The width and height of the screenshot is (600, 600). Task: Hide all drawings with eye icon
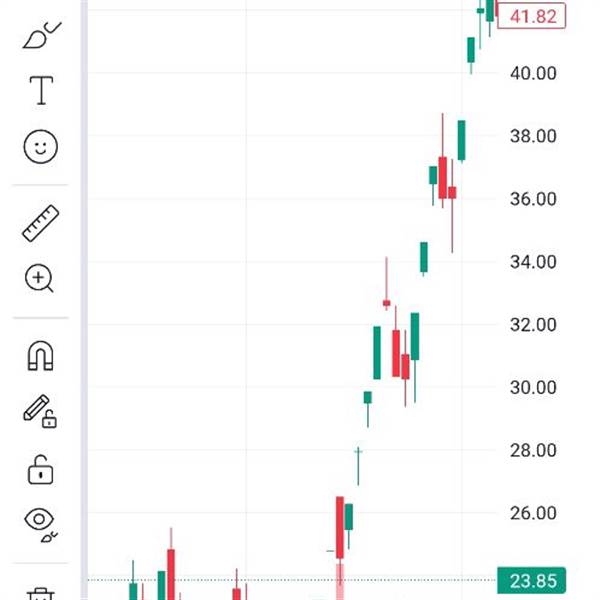click(x=41, y=525)
